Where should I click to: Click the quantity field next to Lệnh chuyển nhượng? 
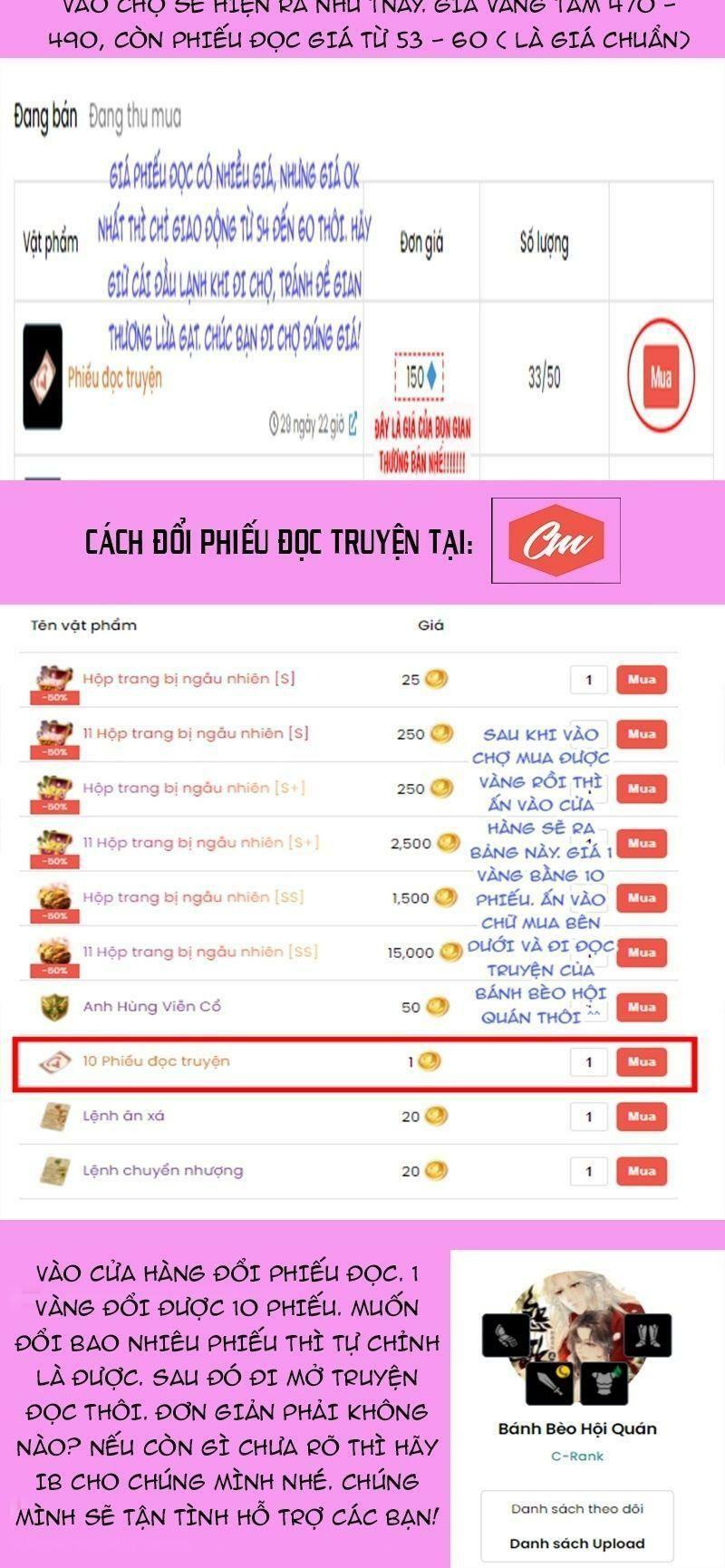[x=587, y=1170]
